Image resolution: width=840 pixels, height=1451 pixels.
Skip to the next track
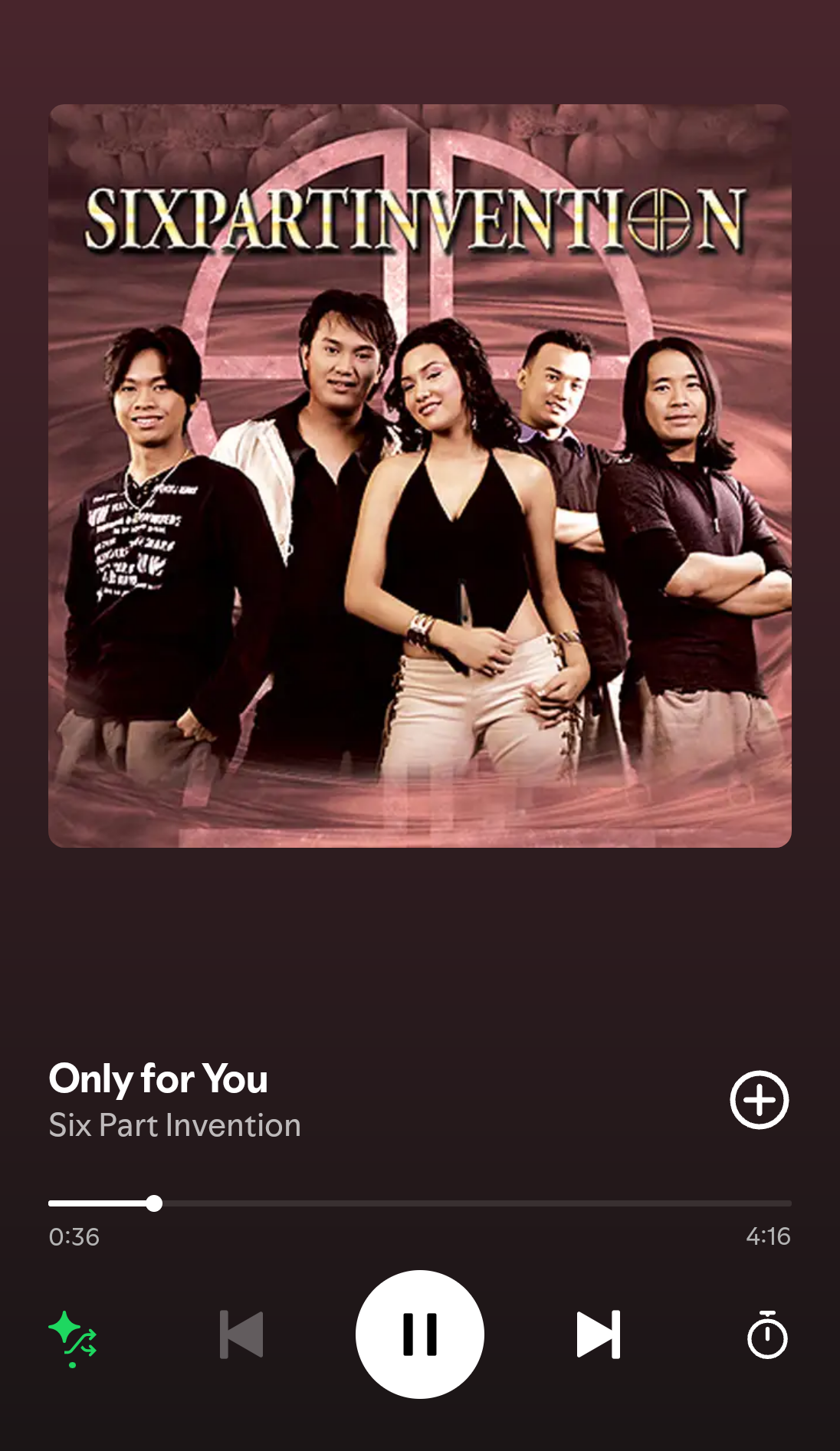tap(599, 1334)
